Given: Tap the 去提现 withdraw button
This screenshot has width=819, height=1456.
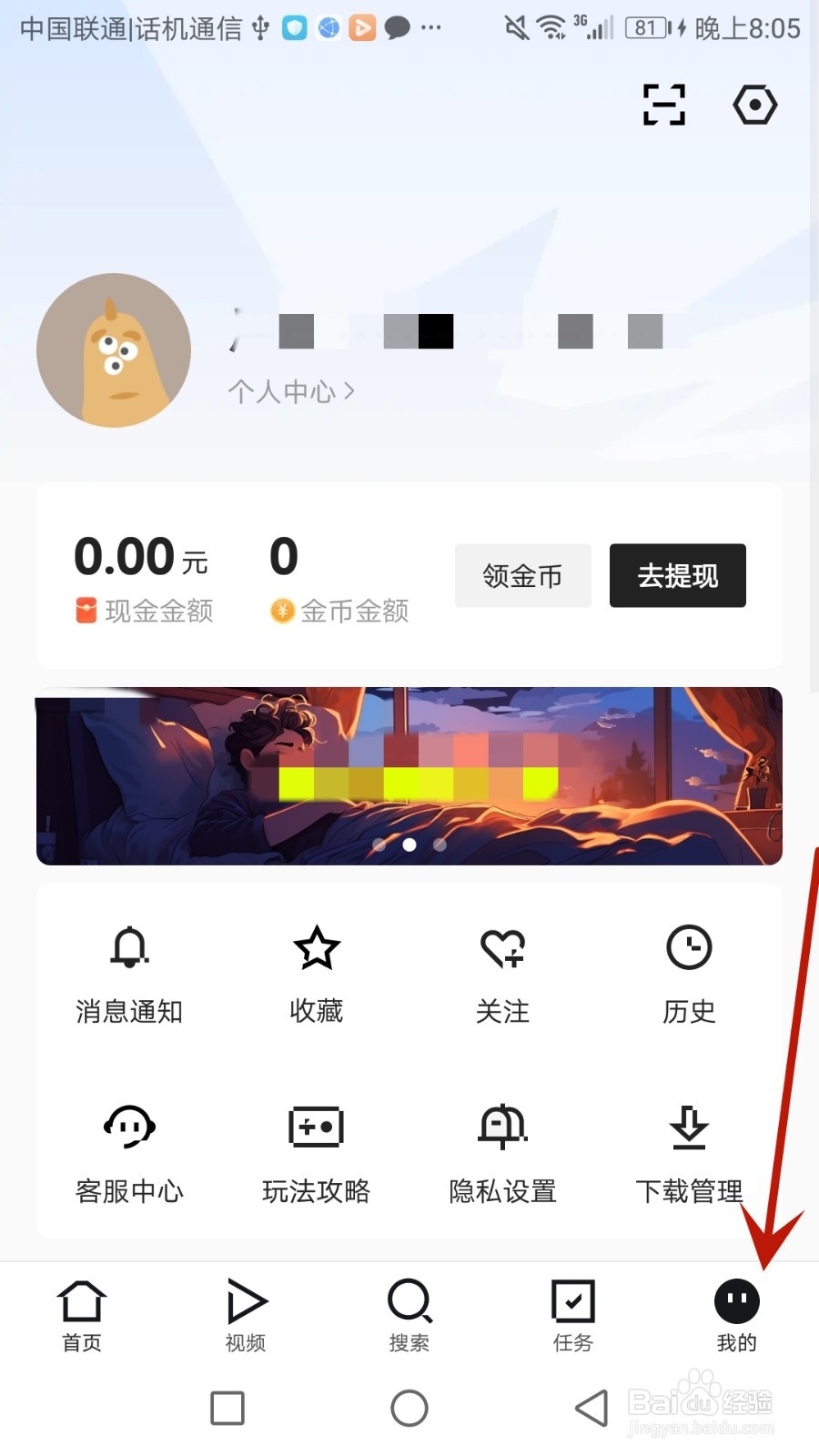Looking at the screenshot, I should tap(677, 575).
